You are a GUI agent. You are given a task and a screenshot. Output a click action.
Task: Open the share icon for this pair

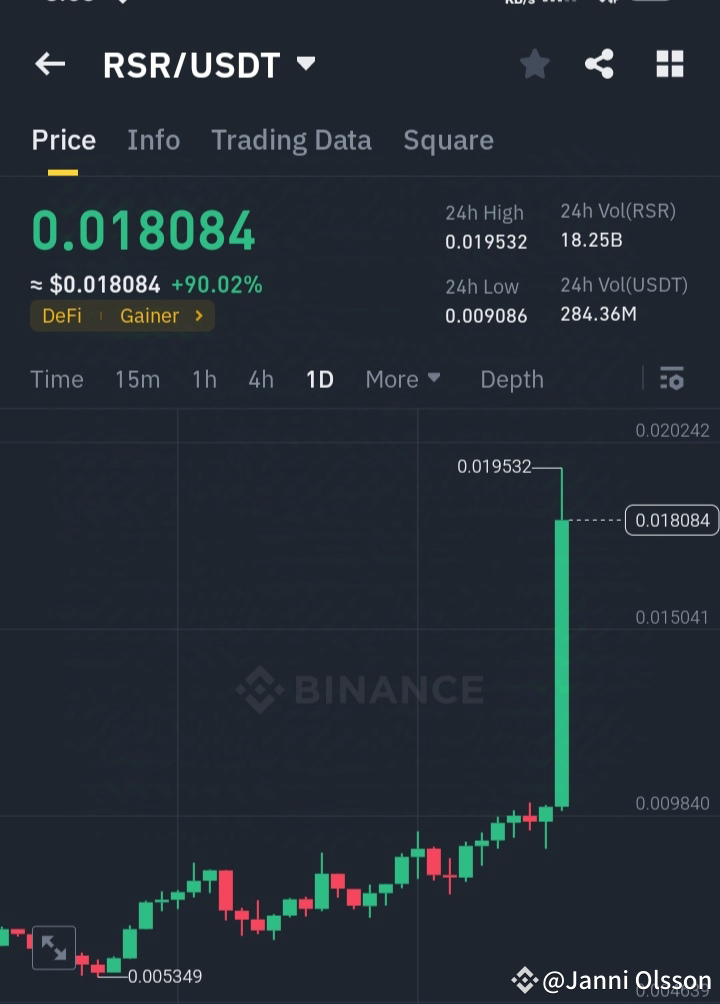click(x=600, y=63)
